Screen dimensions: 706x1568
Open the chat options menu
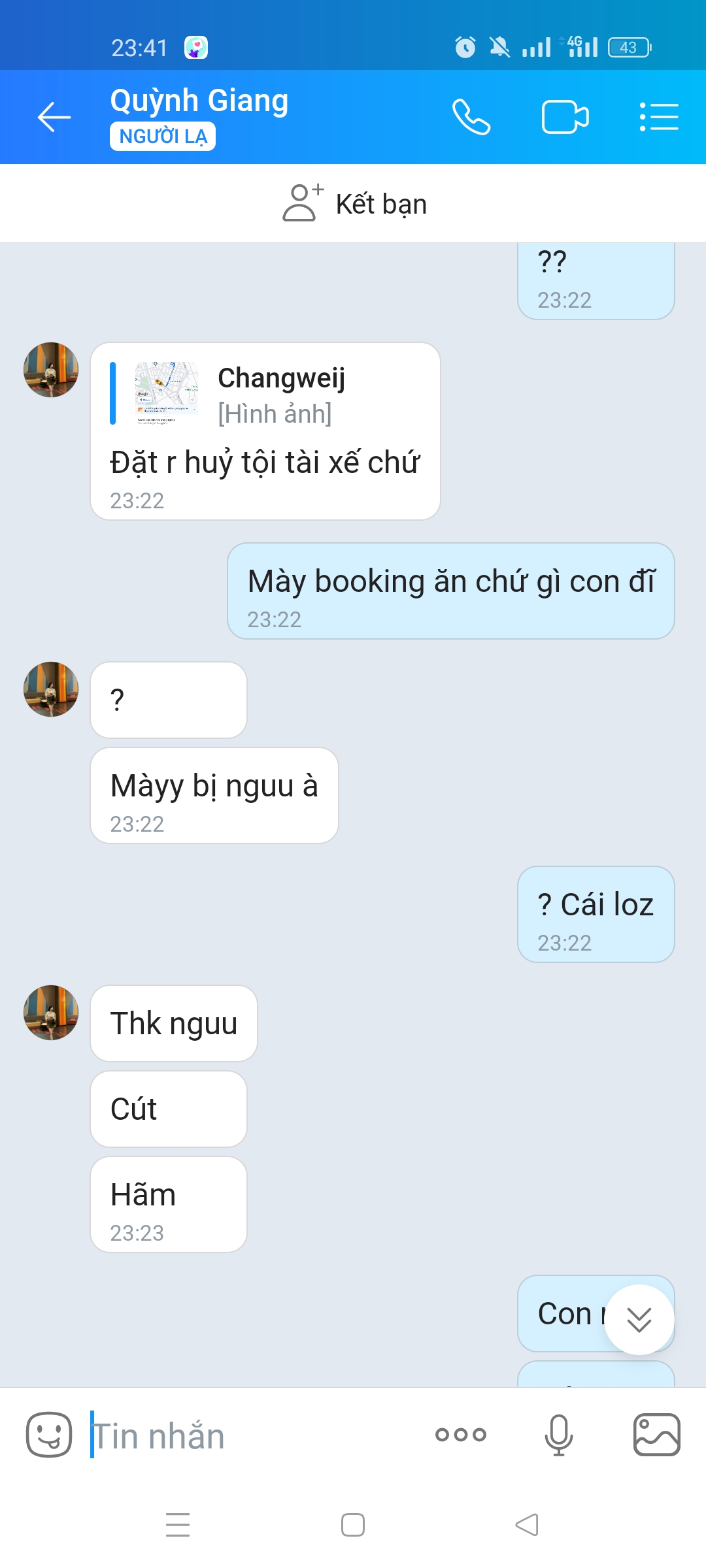[658, 118]
